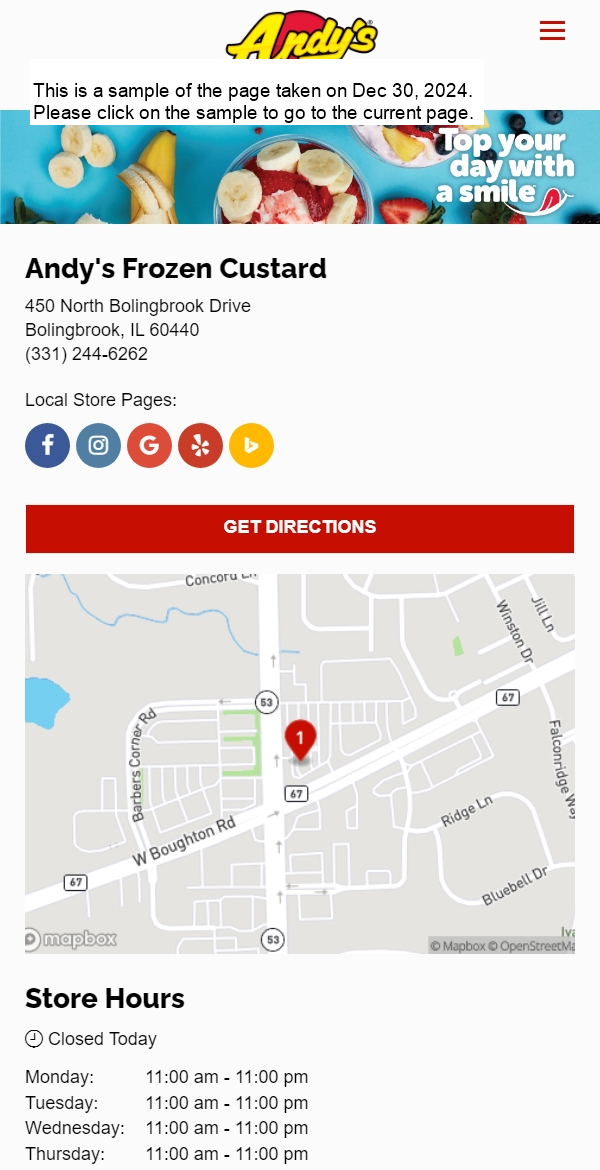Open the store's Google page

(x=149, y=446)
